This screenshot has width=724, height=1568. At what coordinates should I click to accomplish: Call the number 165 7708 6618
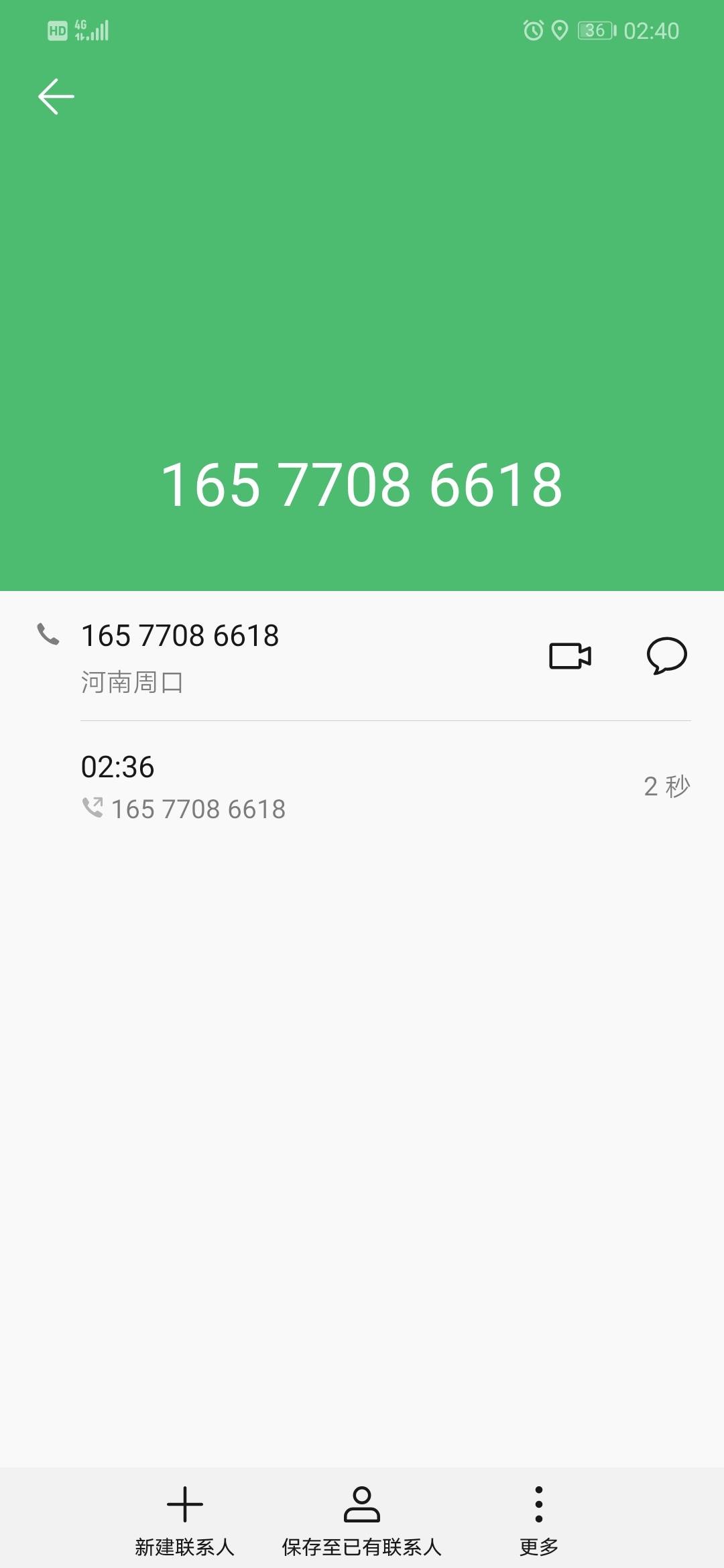pos(180,637)
